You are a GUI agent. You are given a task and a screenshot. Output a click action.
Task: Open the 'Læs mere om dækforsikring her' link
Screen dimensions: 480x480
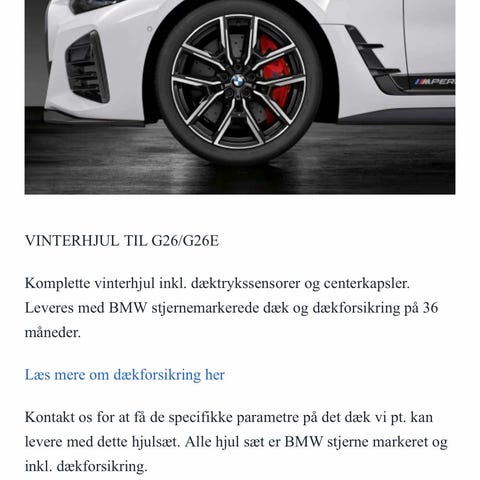125,375
